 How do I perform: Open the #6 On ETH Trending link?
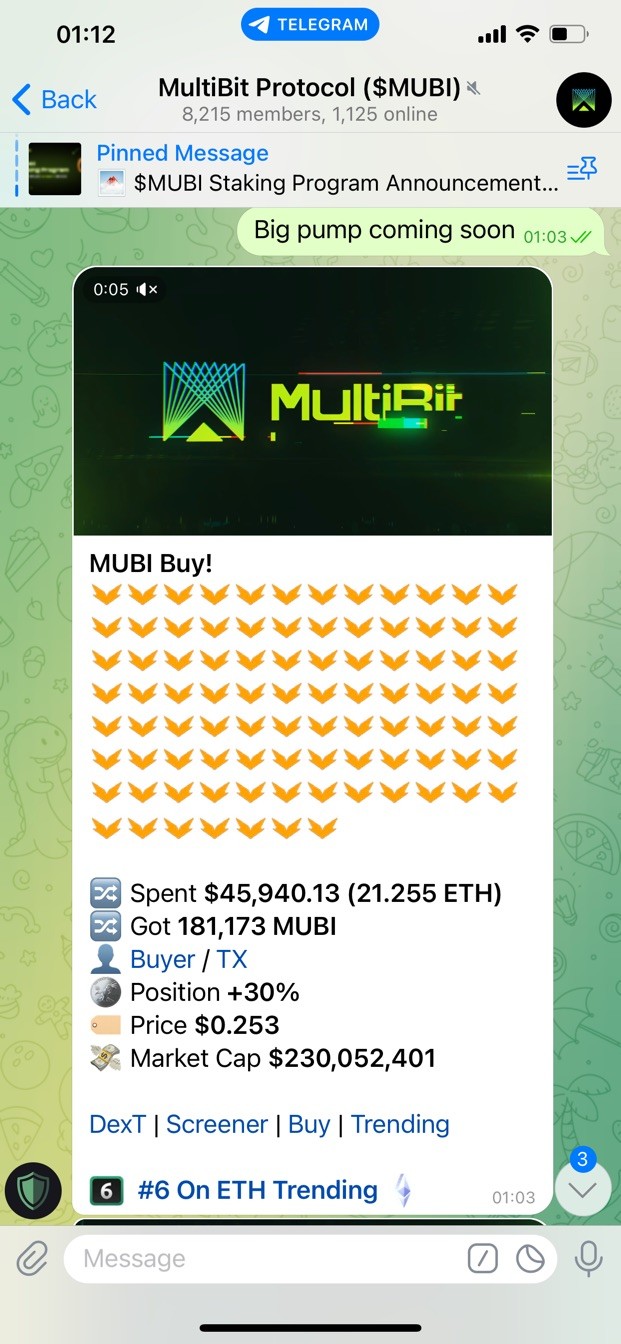[257, 1190]
